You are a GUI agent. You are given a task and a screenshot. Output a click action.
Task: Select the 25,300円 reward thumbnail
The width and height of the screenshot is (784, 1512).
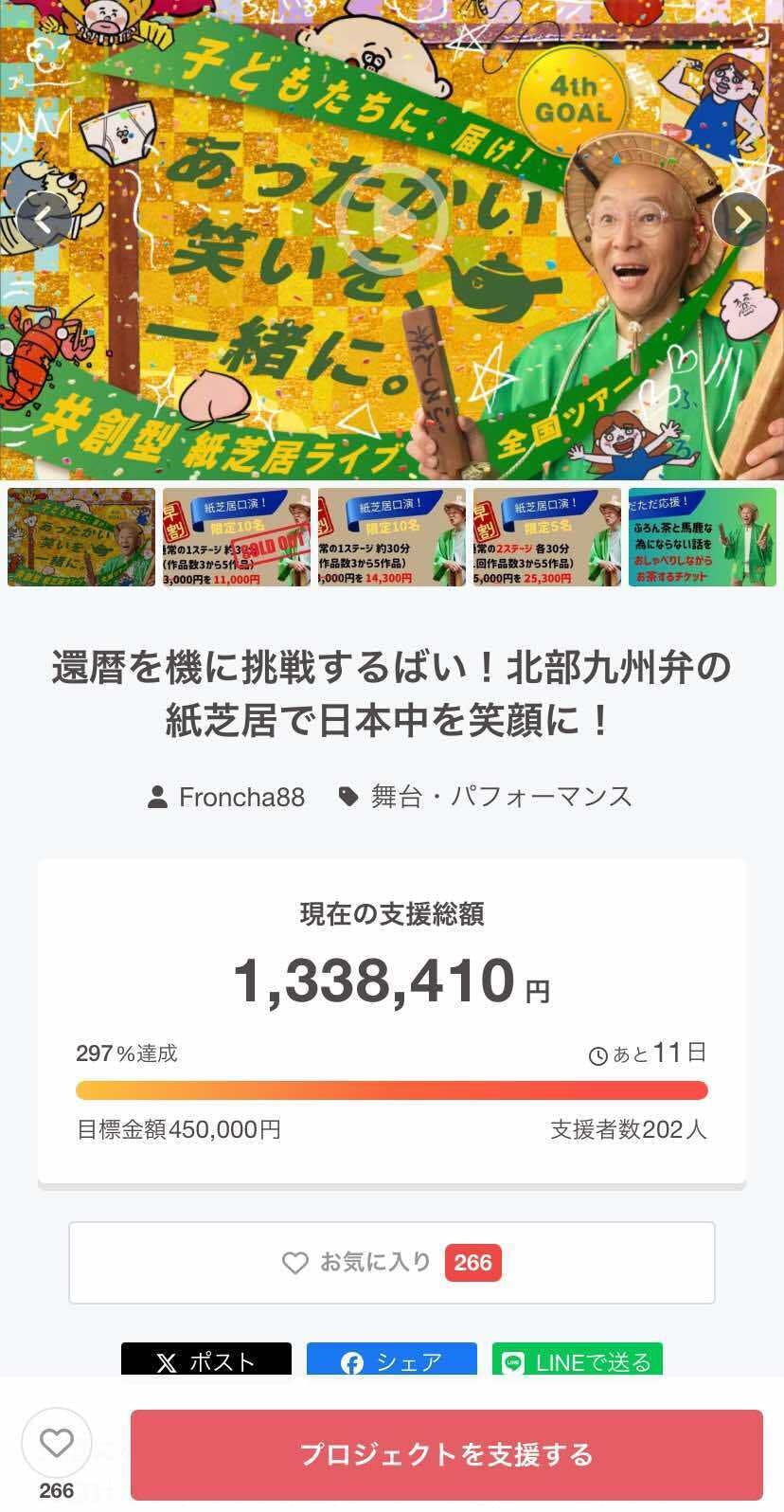point(547,537)
